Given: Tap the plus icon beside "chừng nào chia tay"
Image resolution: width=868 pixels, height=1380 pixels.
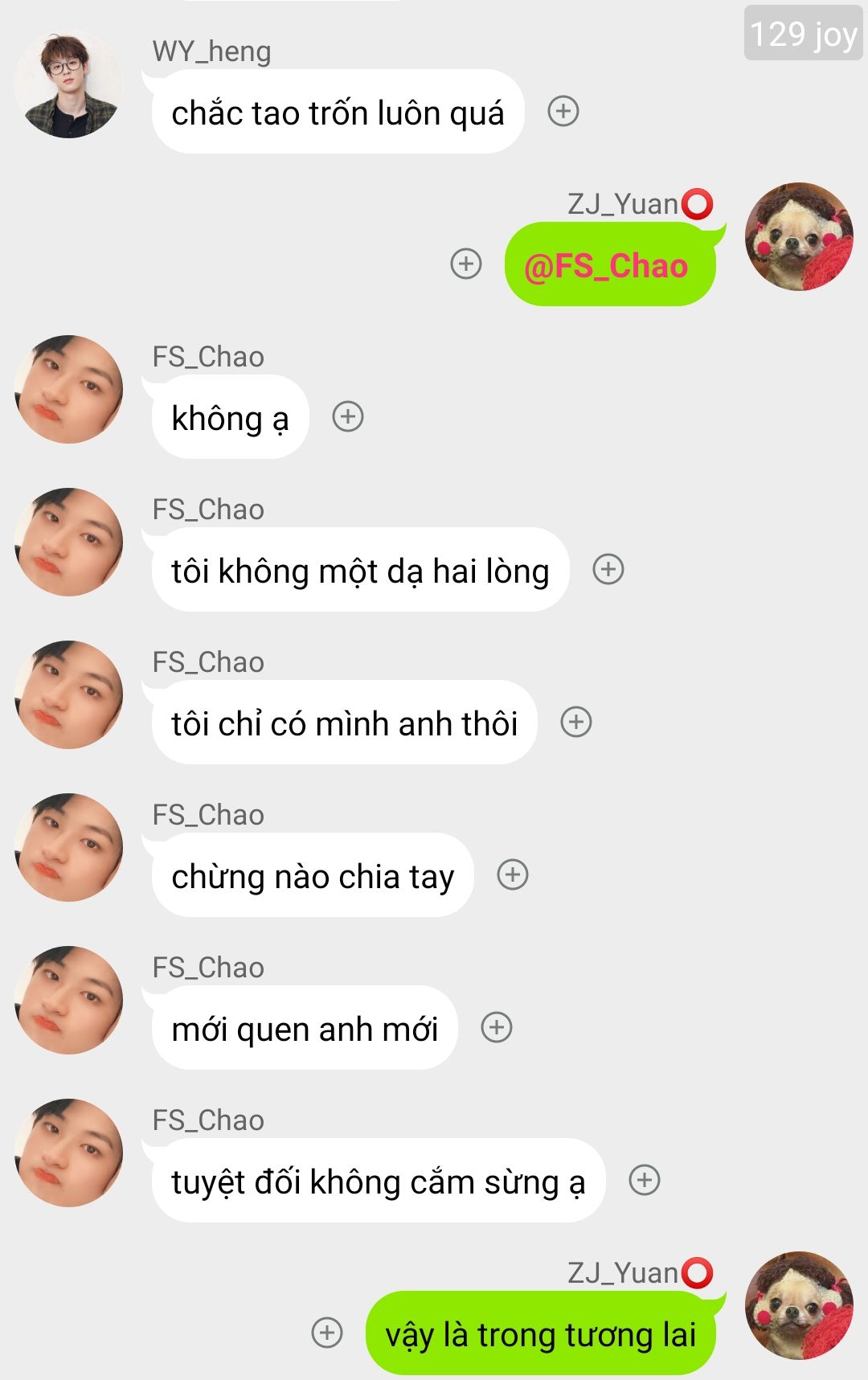Looking at the screenshot, I should click(x=513, y=874).
